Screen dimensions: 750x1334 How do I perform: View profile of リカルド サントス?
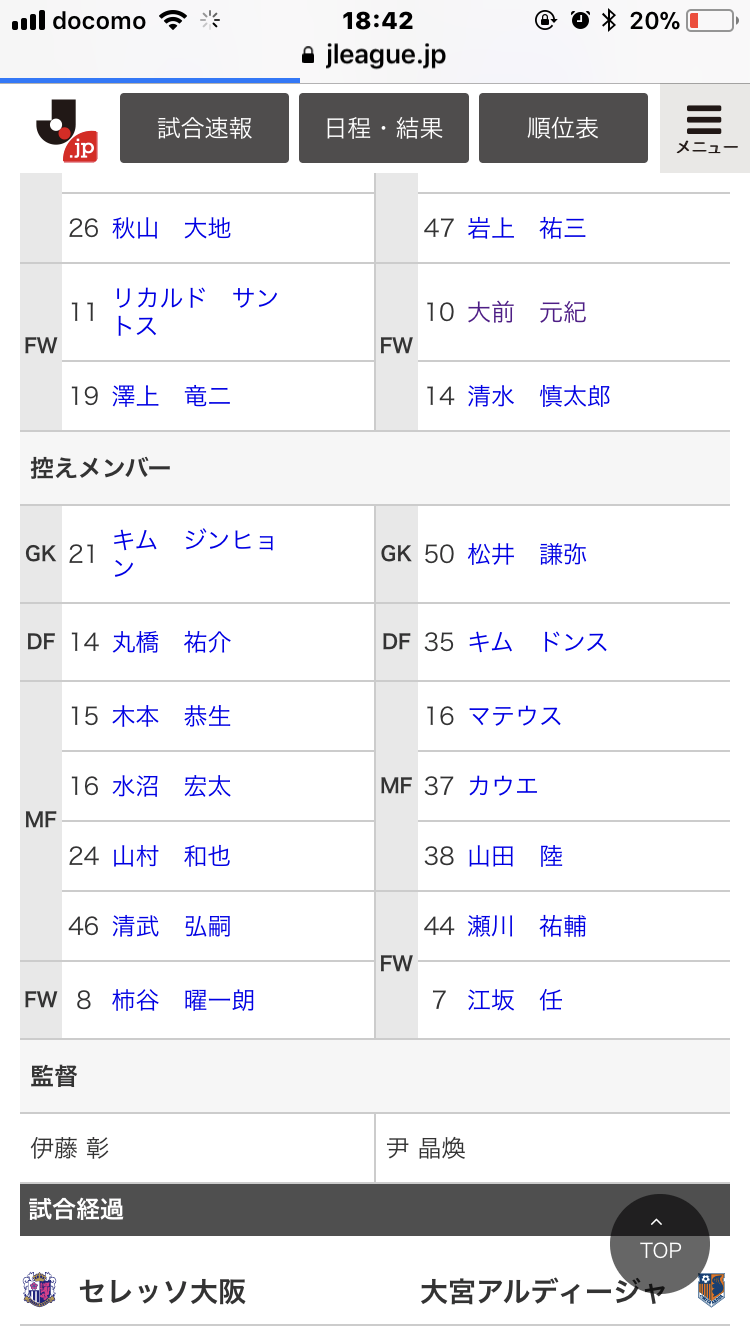click(195, 311)
